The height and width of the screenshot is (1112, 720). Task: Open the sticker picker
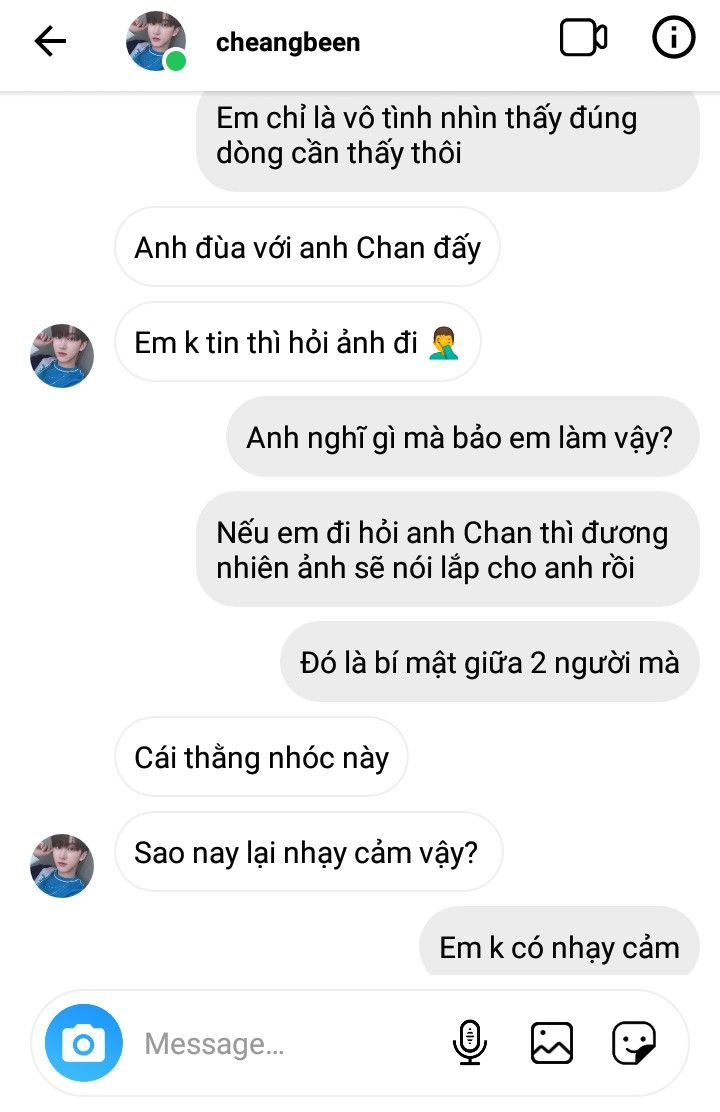pyautogui.click(x=634, y=1044)
